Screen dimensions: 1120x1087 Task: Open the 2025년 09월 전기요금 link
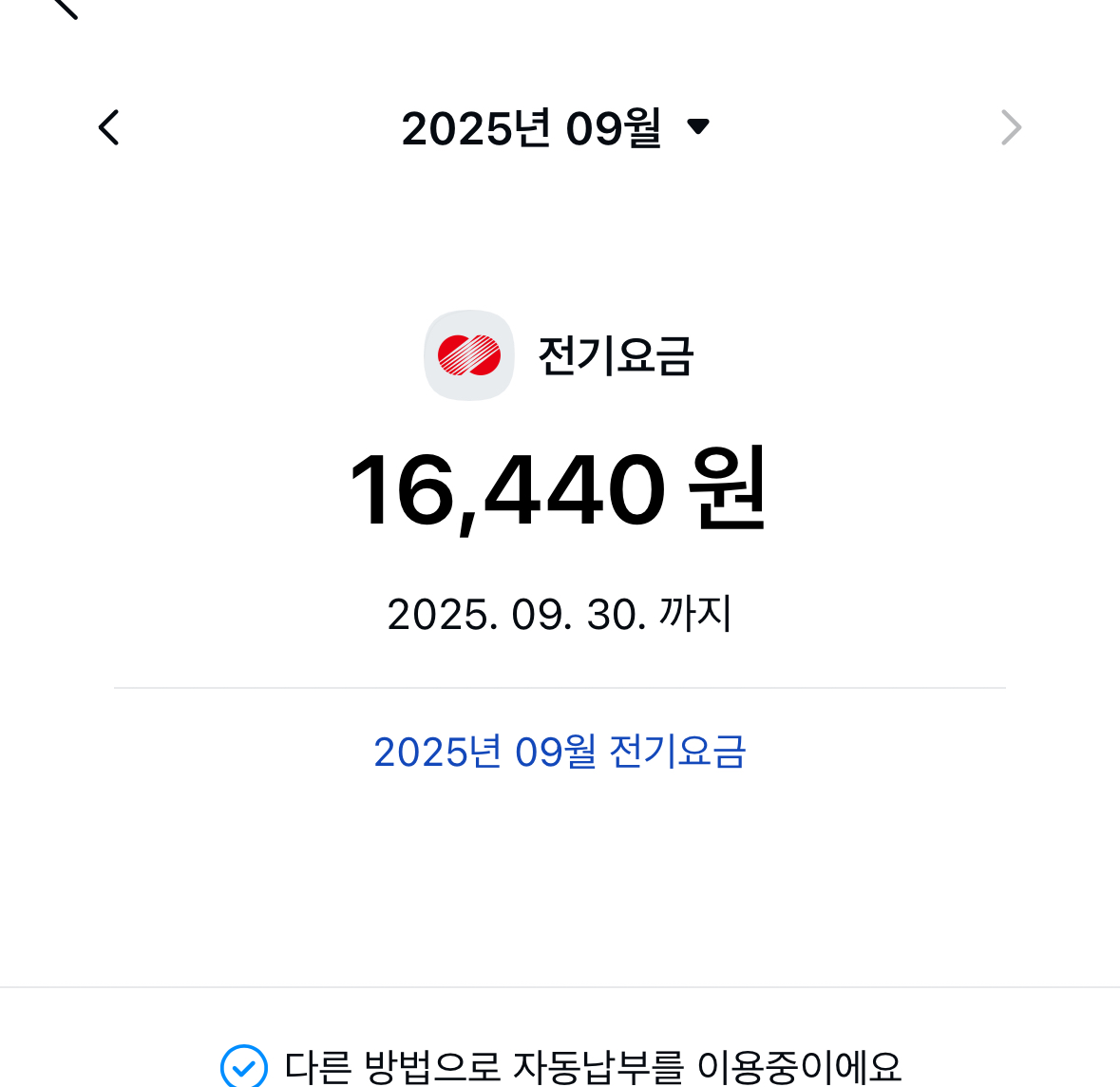[x=560, y=752]
